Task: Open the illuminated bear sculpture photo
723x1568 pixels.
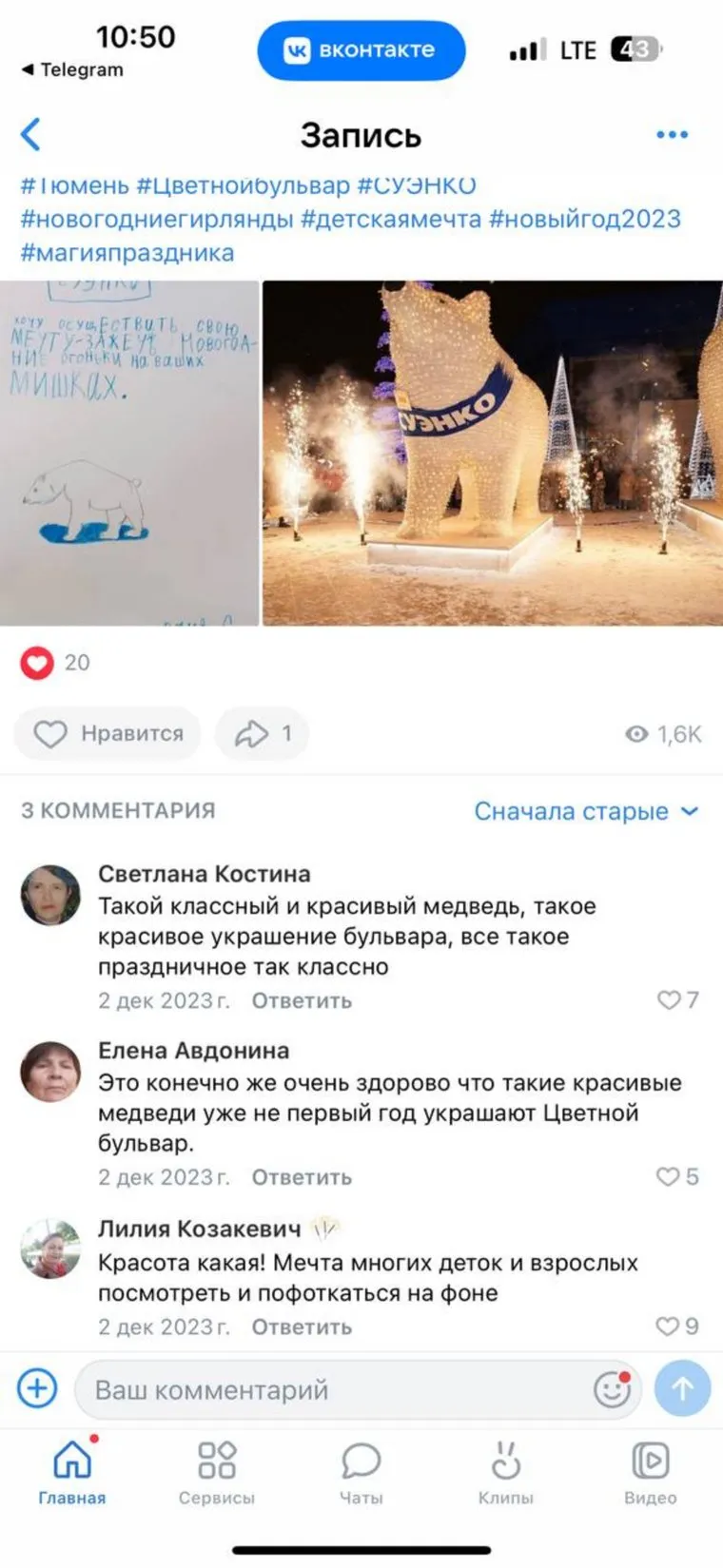Action: tap(492, 453)
